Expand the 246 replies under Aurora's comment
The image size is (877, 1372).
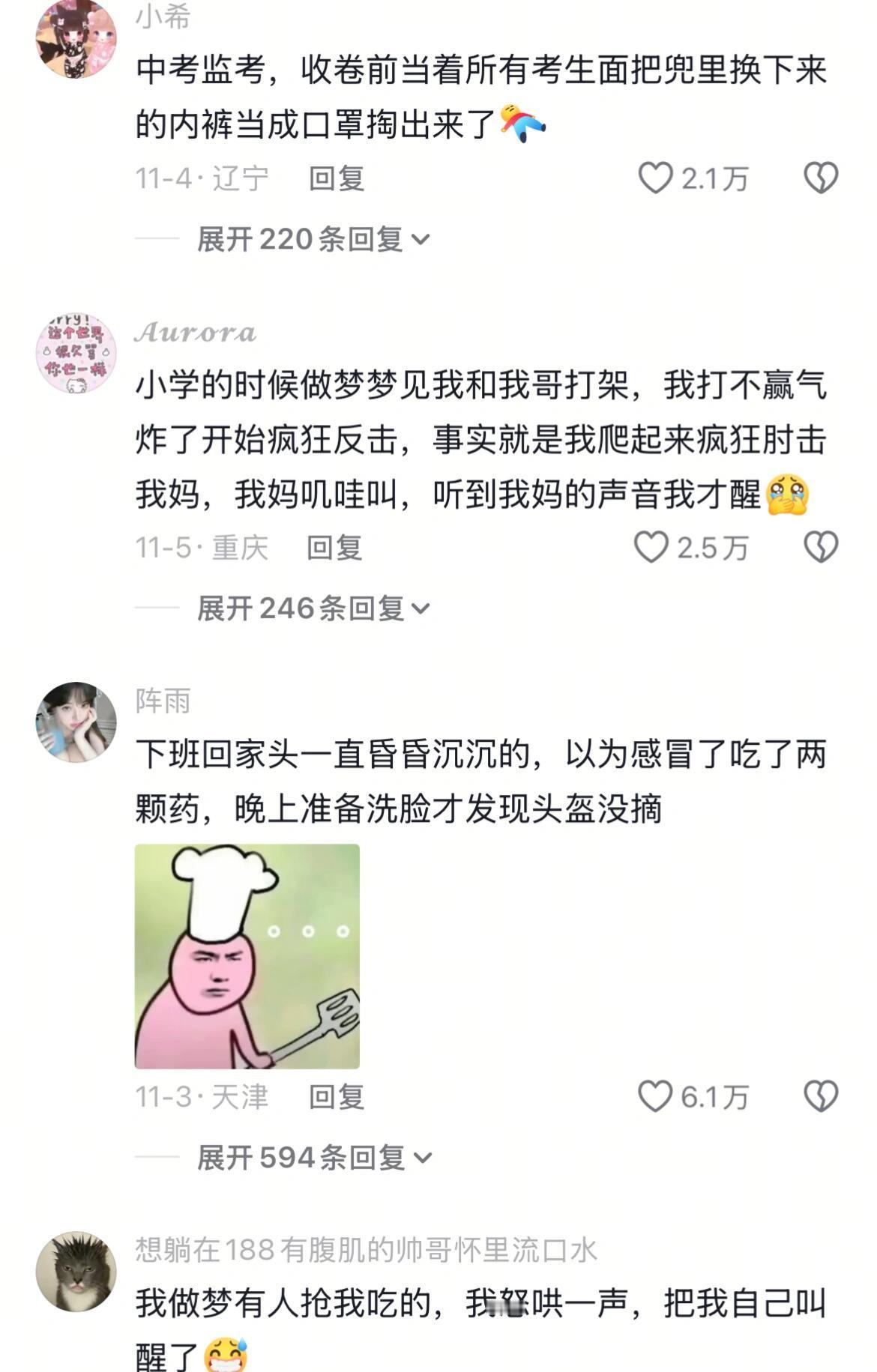pyautogui.click(x=311, y=607)
